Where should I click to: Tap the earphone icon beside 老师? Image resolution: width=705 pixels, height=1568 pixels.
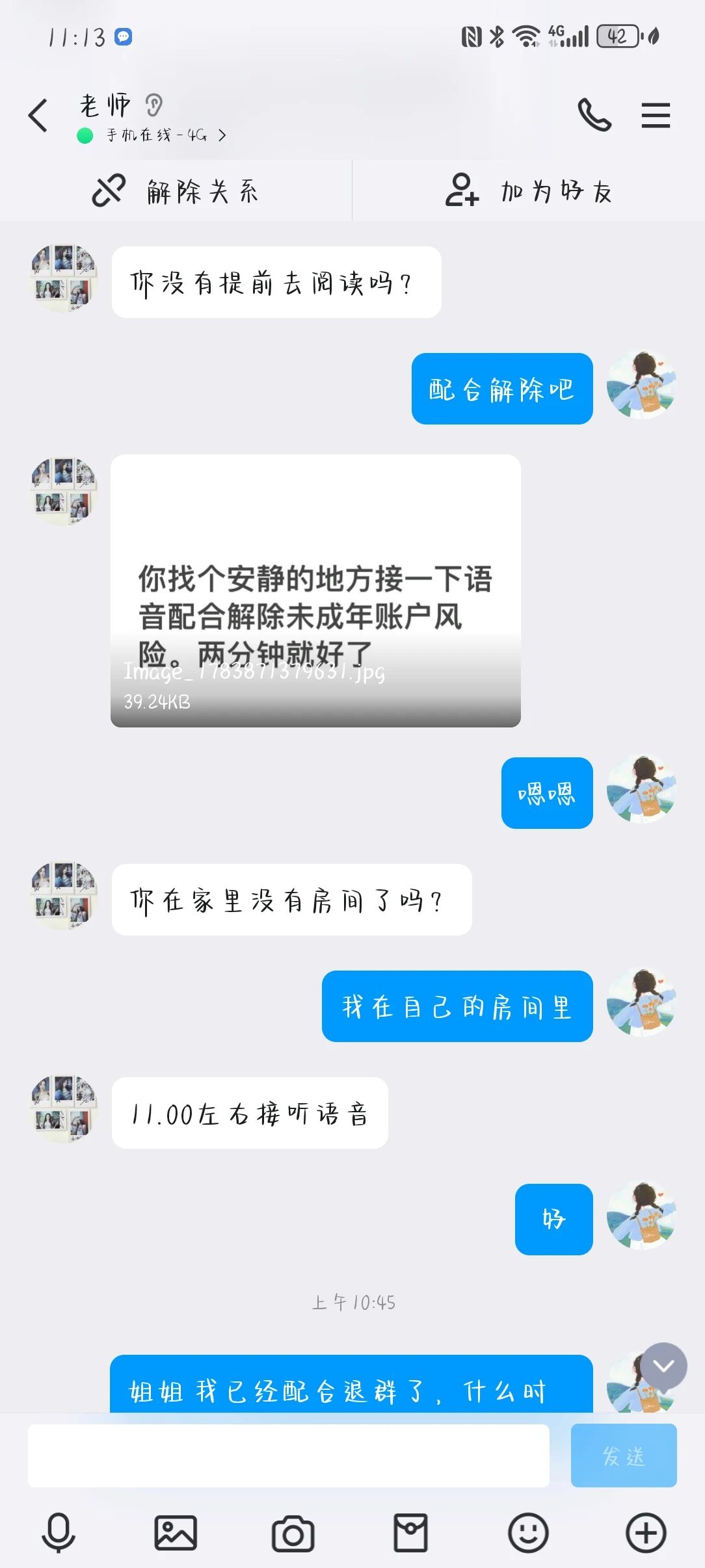pos(153,104)
